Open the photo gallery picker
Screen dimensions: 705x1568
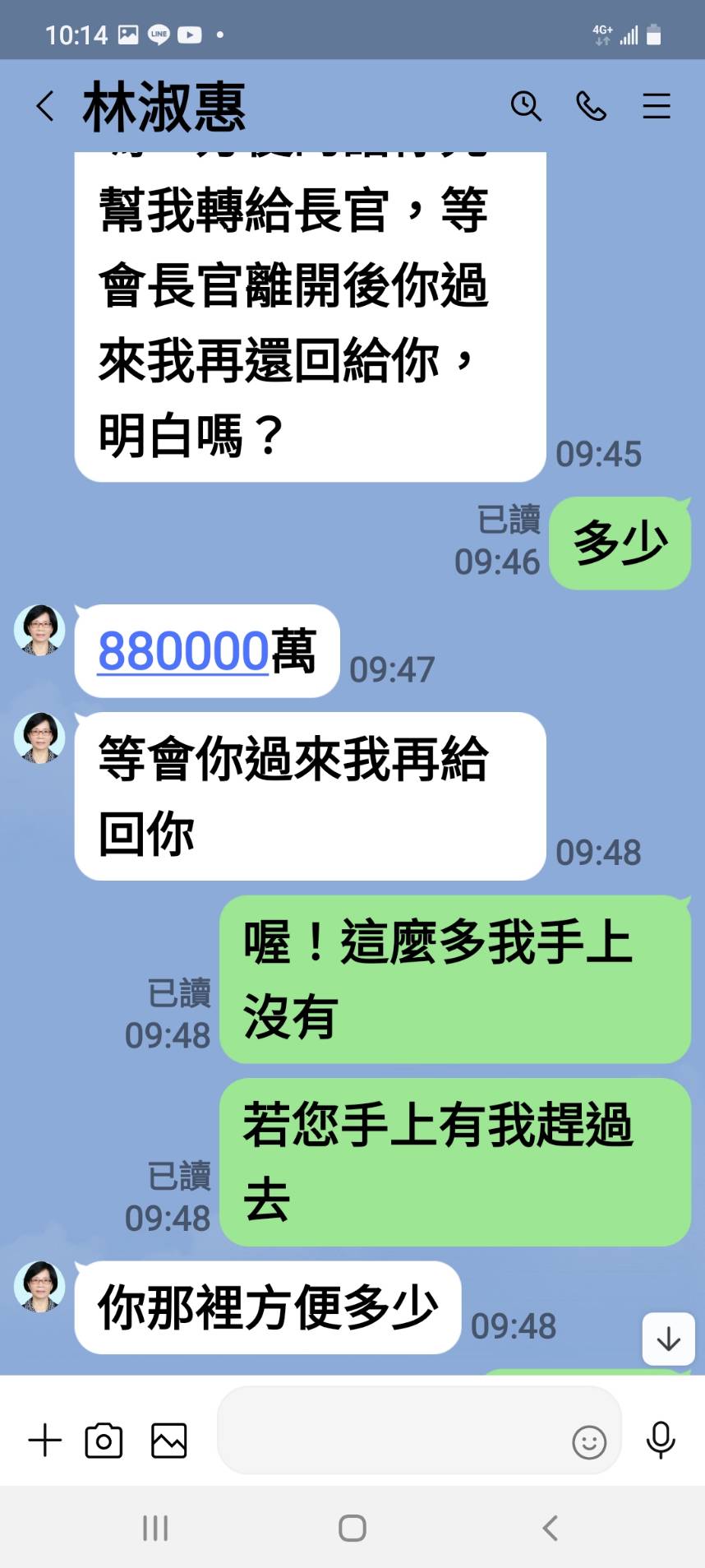click(169, 1441)
